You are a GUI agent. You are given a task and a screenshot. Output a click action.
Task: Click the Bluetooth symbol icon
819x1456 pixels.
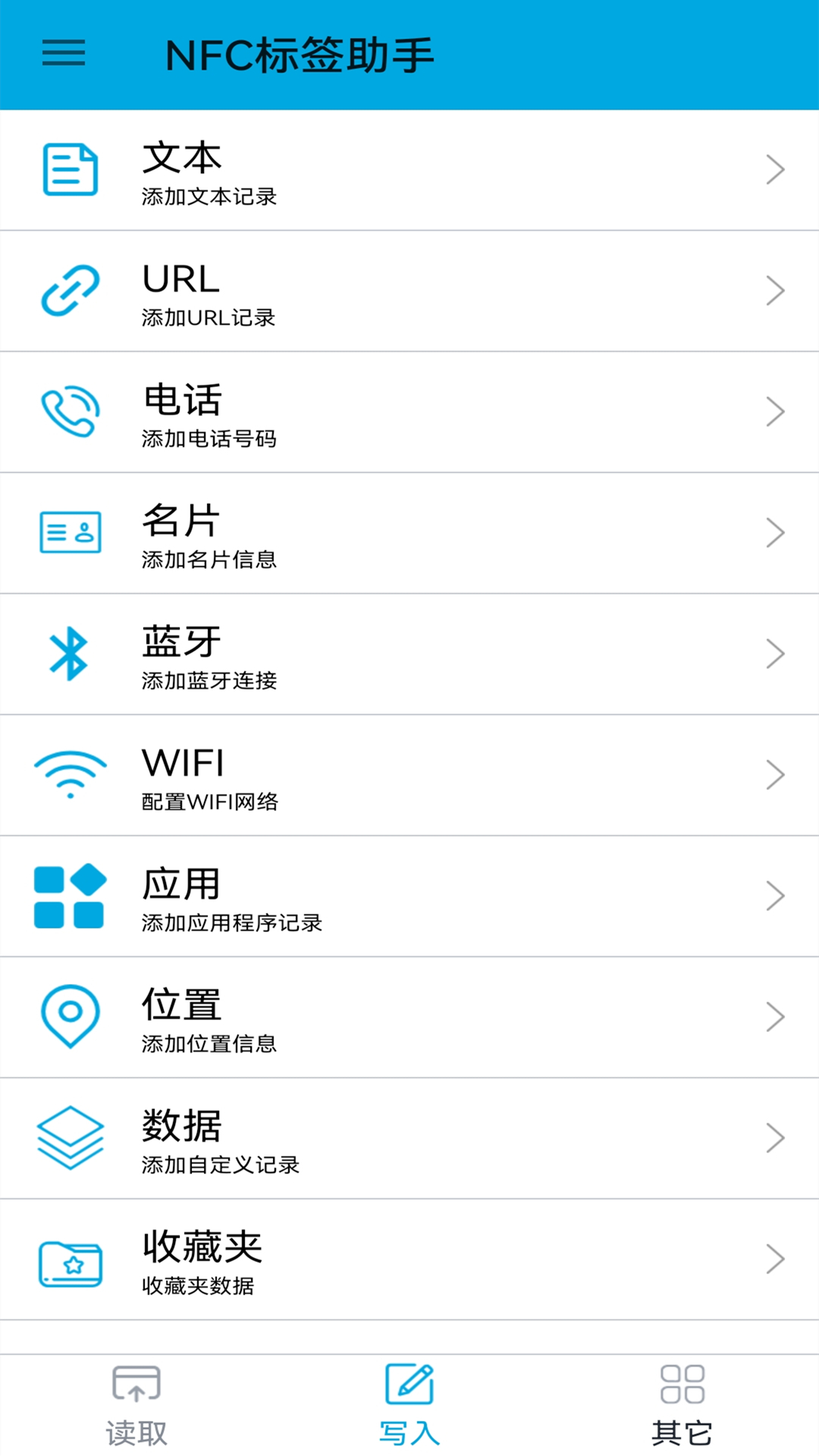coord(70,653)
